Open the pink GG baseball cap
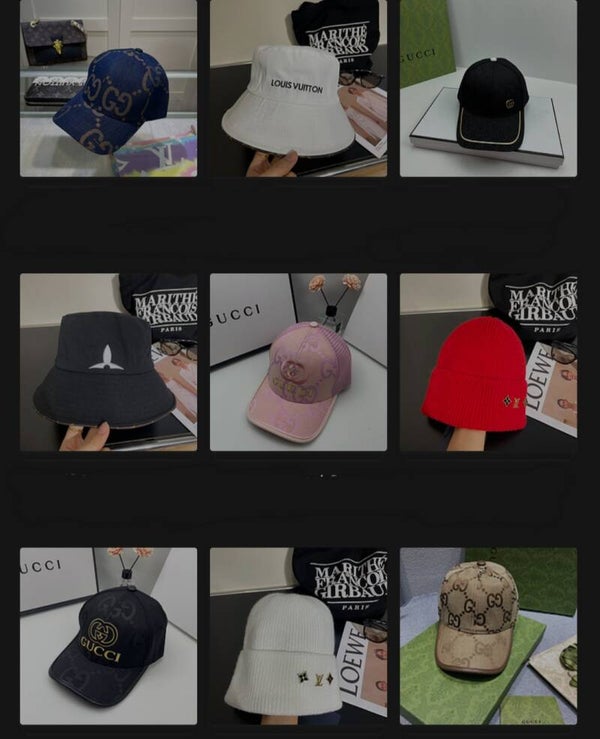Image resolution: width=600 pixels, height=739 pixels. (298, 362)
